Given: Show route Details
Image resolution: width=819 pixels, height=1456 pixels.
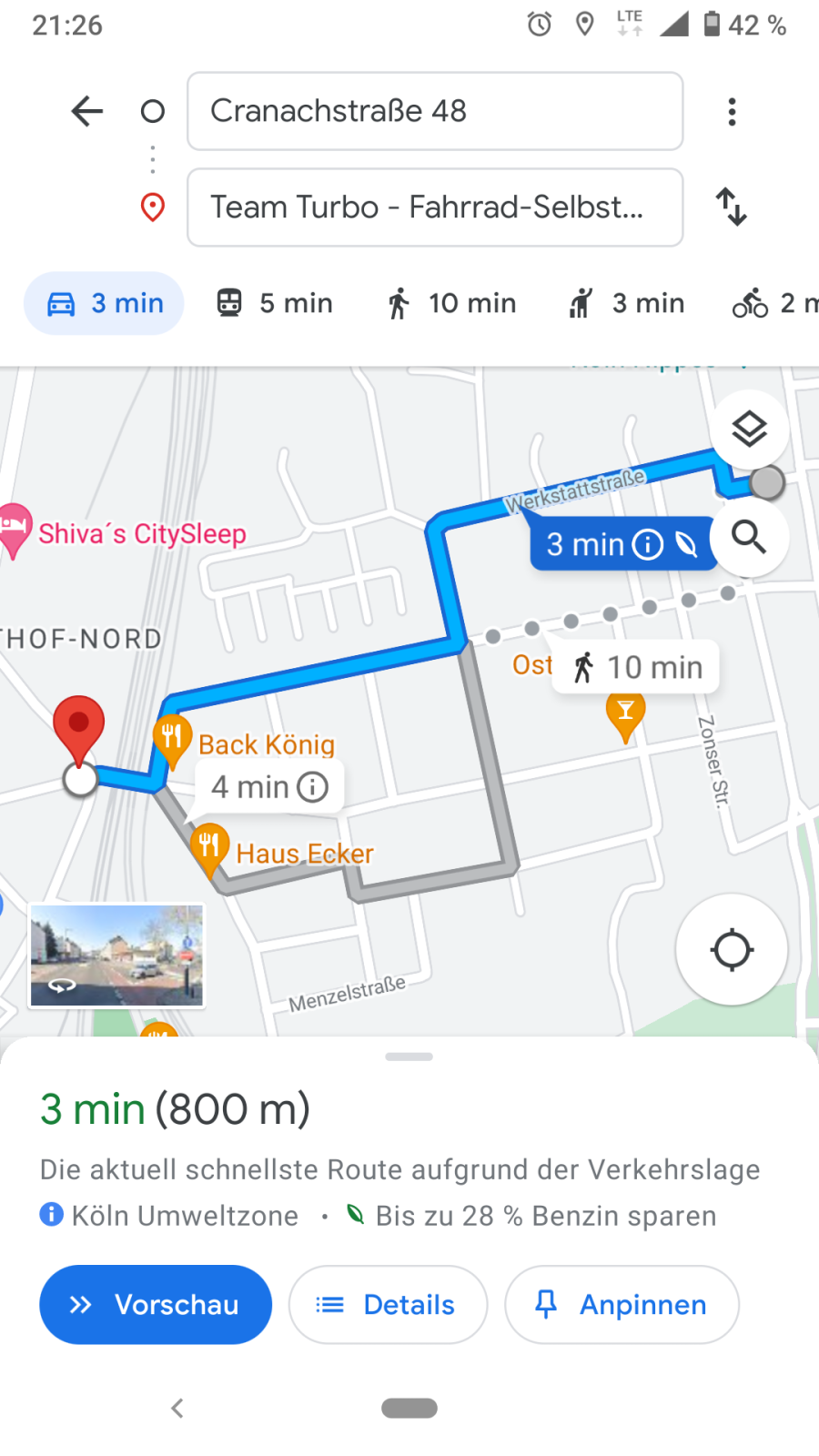Looking at the screenshot, I should [x=388, y=1305].
